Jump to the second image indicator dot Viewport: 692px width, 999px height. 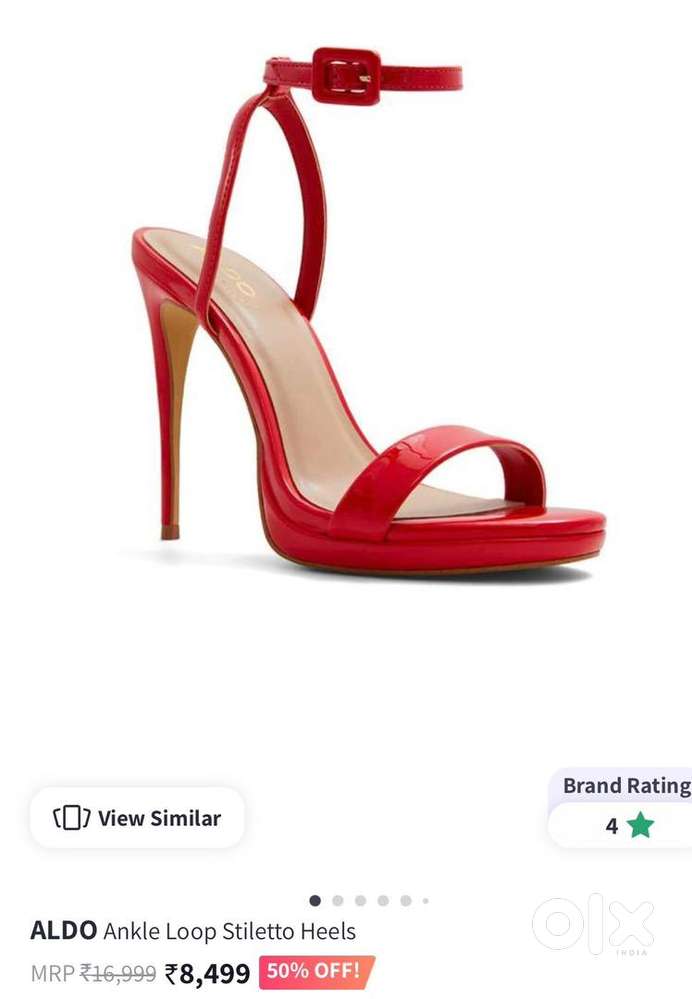click(x=338, y=901)
